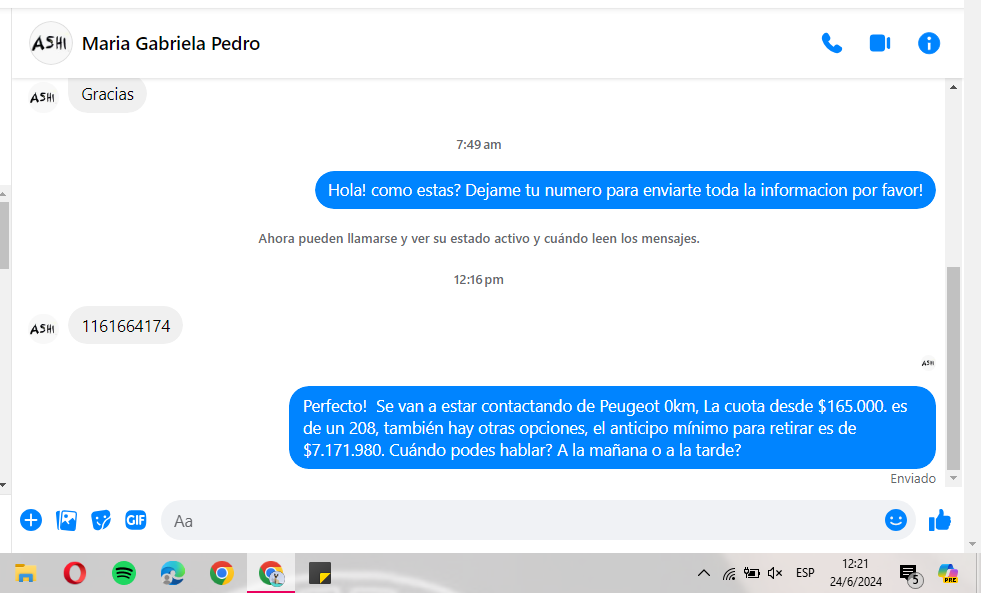Open File Explorer from the taskbar
The width and height of the screenshot is (981, 593).
tap(26, 573)
